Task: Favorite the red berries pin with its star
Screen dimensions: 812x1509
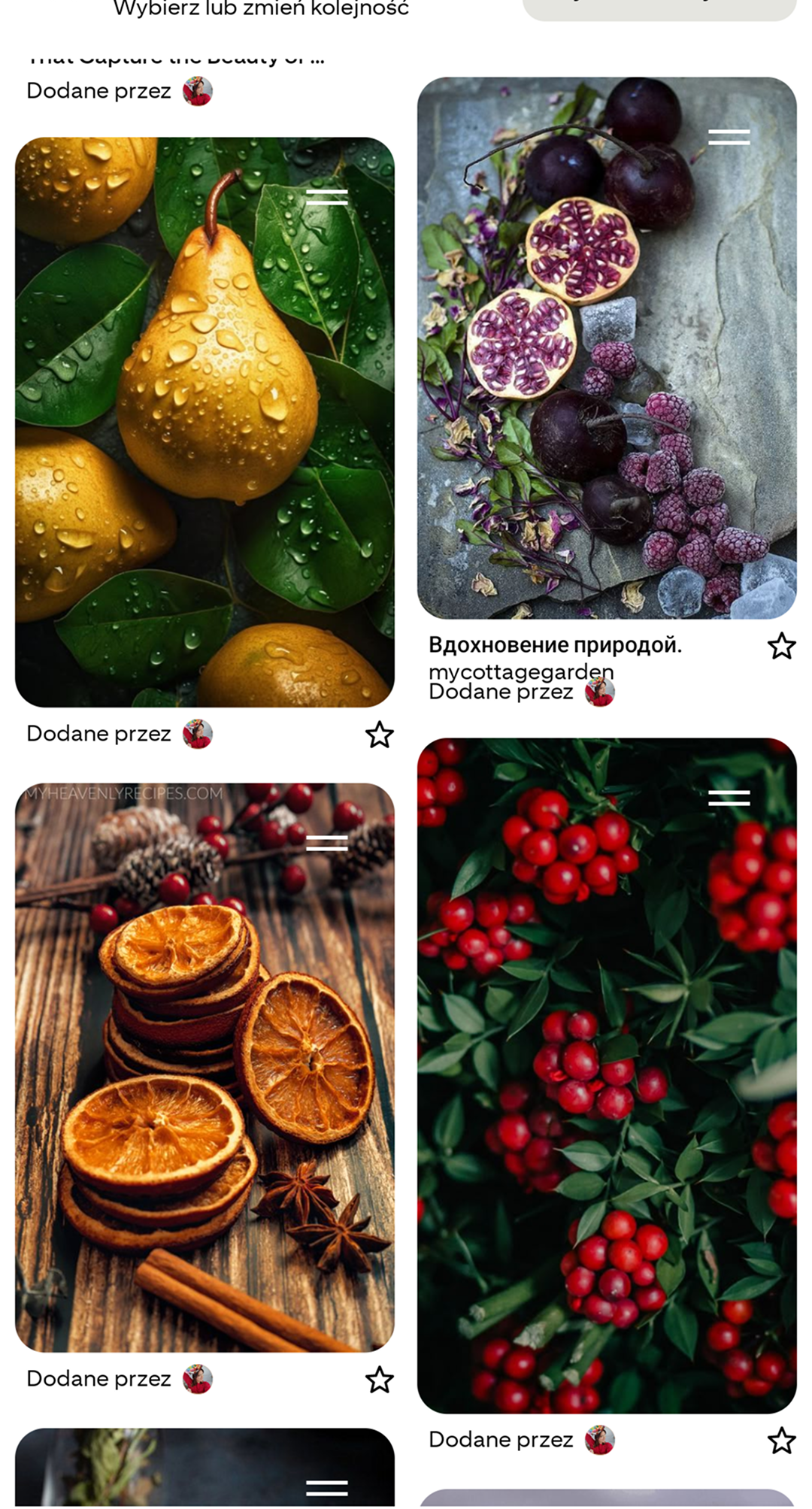Action: click(781, 1441)
